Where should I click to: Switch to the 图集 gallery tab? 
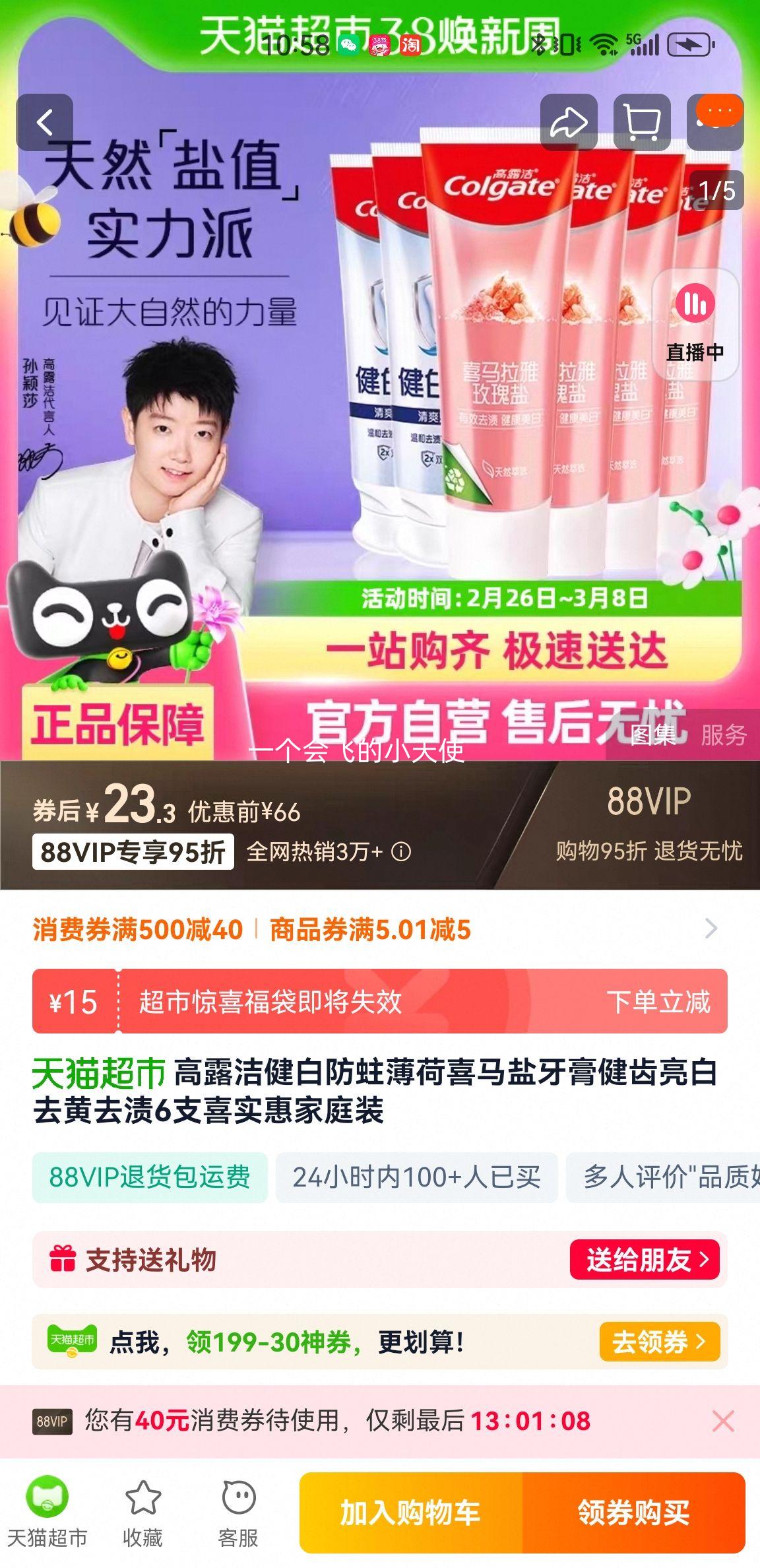(x=653, y=735)
